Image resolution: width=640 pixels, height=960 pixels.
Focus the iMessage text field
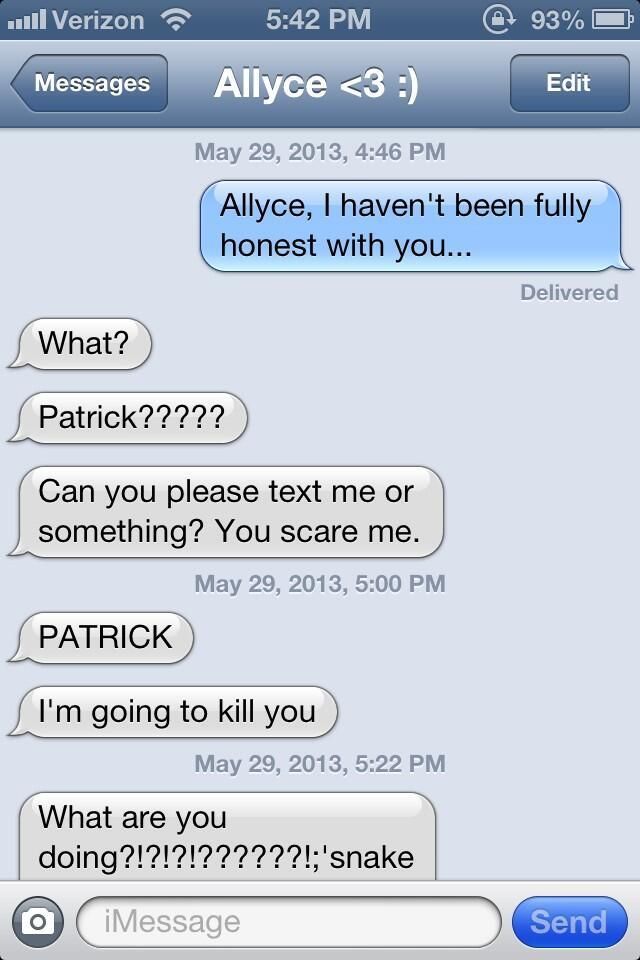[x=288, y=921]
